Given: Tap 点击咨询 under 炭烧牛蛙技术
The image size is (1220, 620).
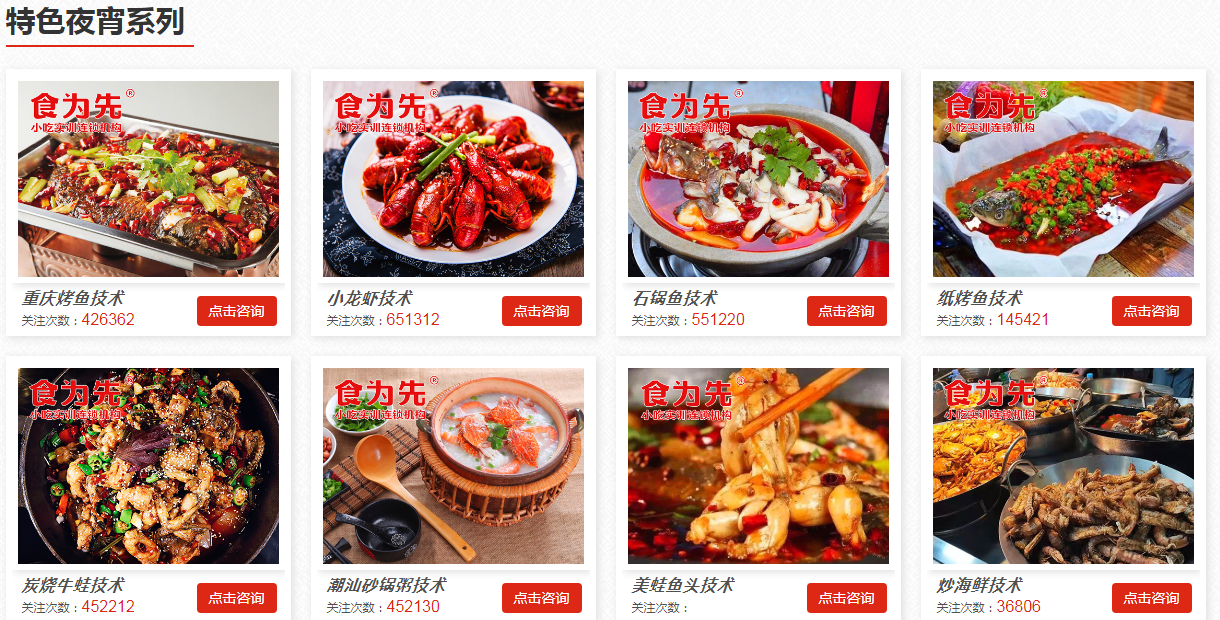Looking at the screenshot, I should click(236, 598).
